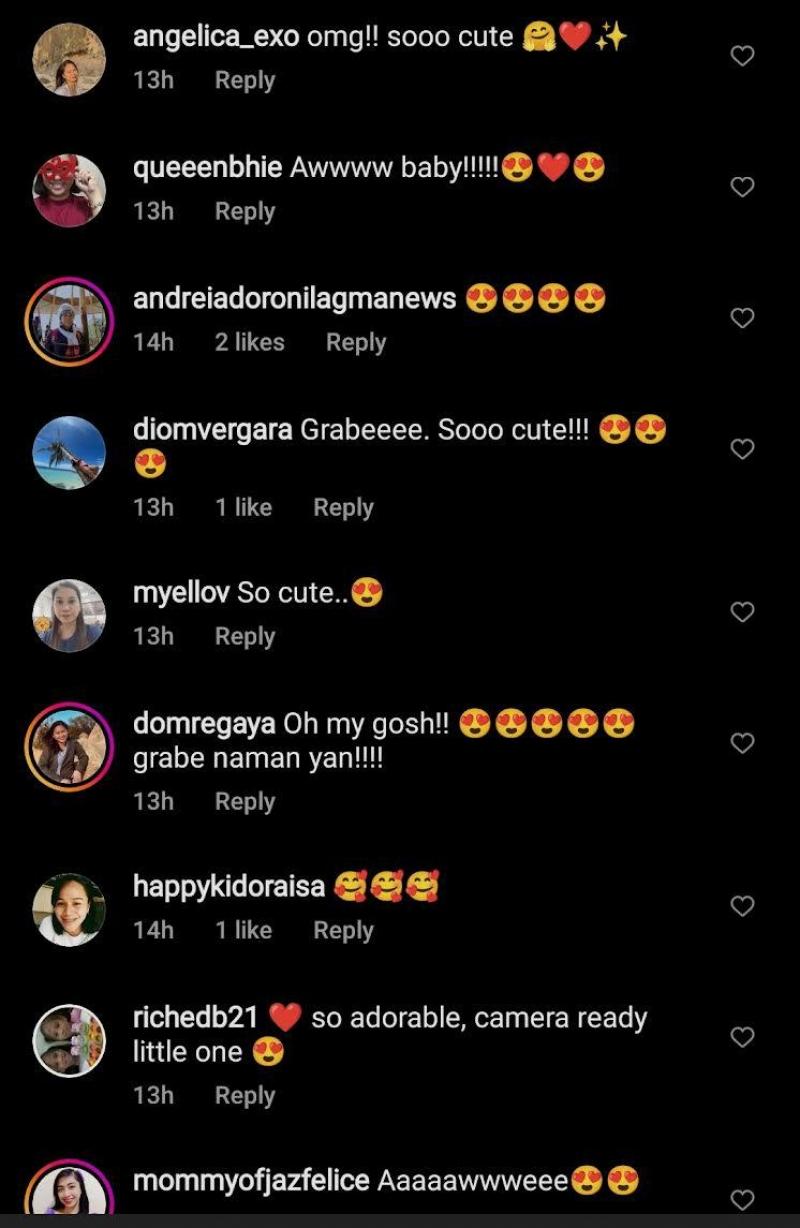Like happykidoraisa's comment
Viewport: 800px width, 1228px height.
click(742, 906)
